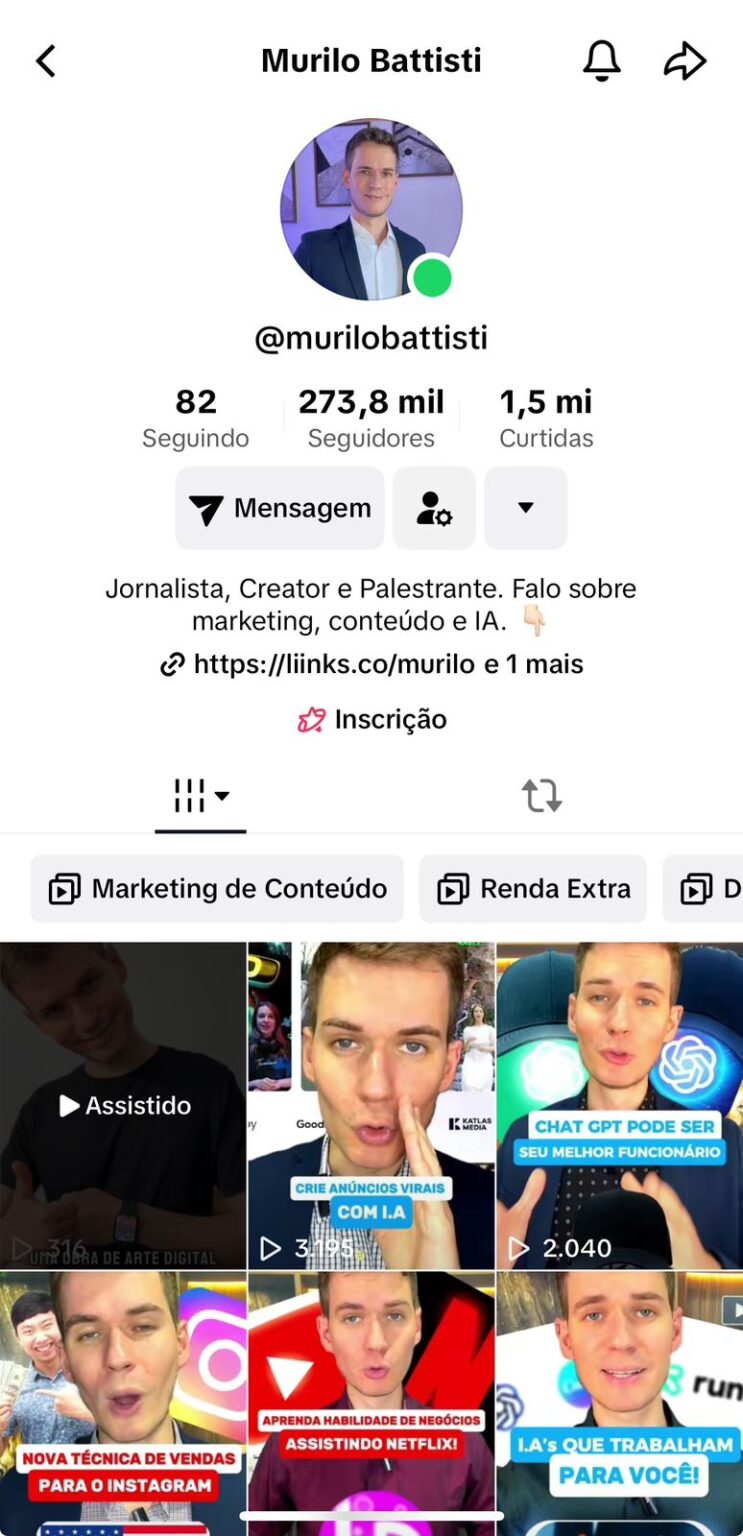Open the Marketing de Conteúdo playlist

click(217, 889)
